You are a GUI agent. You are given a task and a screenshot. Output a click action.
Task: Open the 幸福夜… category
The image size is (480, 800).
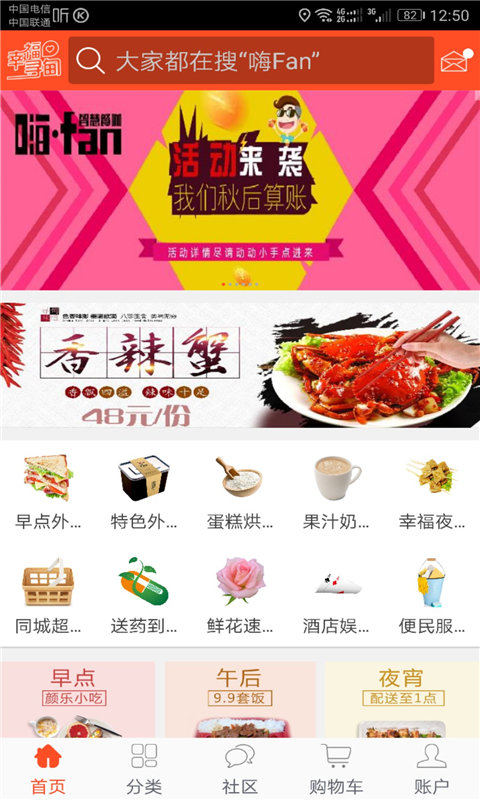[432, 492]
